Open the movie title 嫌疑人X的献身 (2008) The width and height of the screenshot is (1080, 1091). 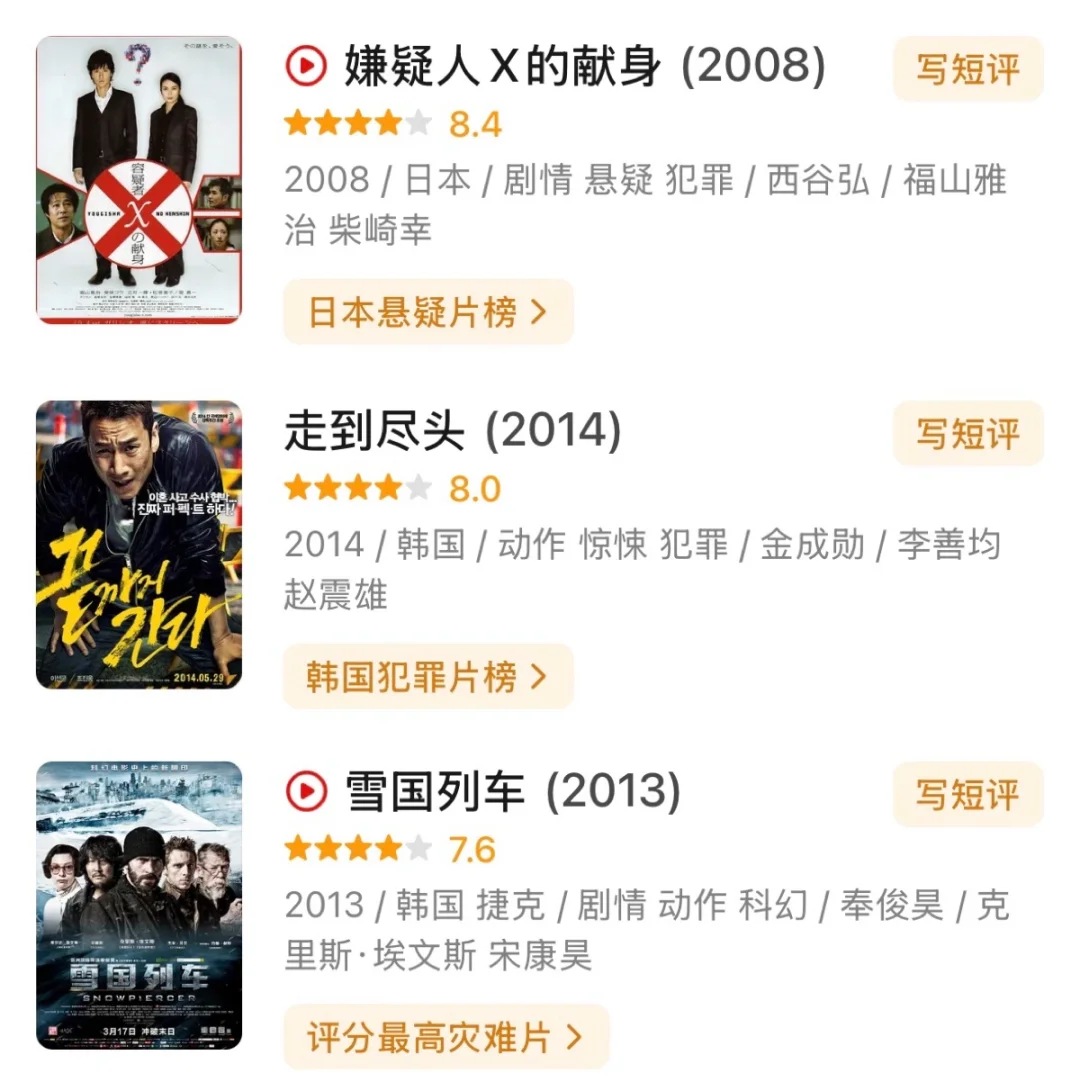pyautogui.click(x=585, y=67)
